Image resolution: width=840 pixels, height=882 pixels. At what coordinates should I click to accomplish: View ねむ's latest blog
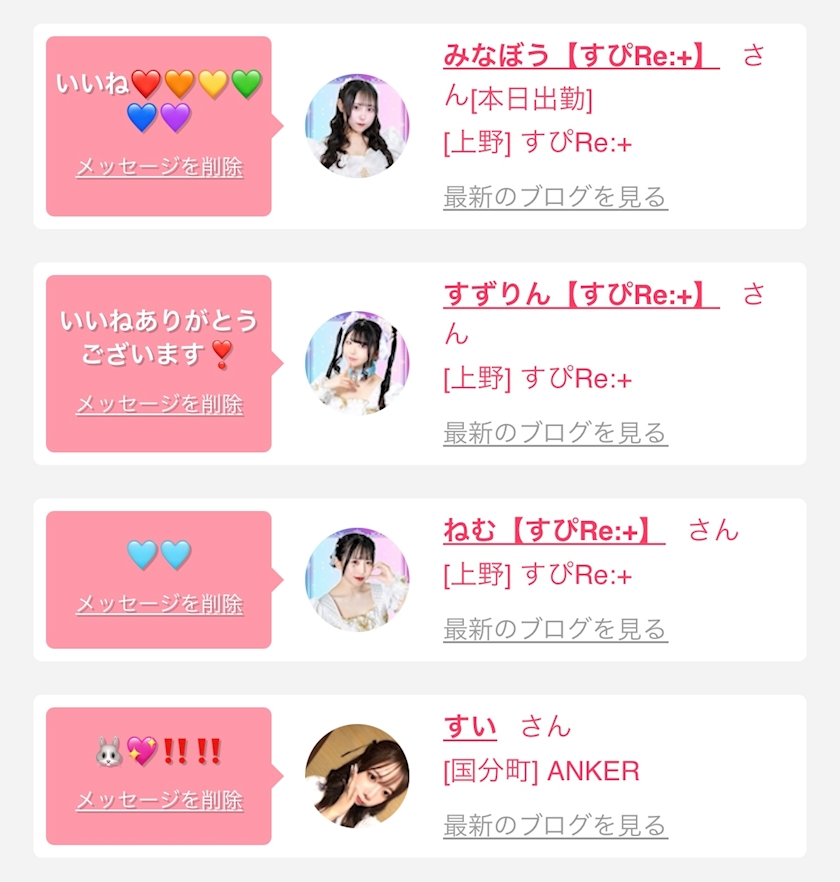555,629
